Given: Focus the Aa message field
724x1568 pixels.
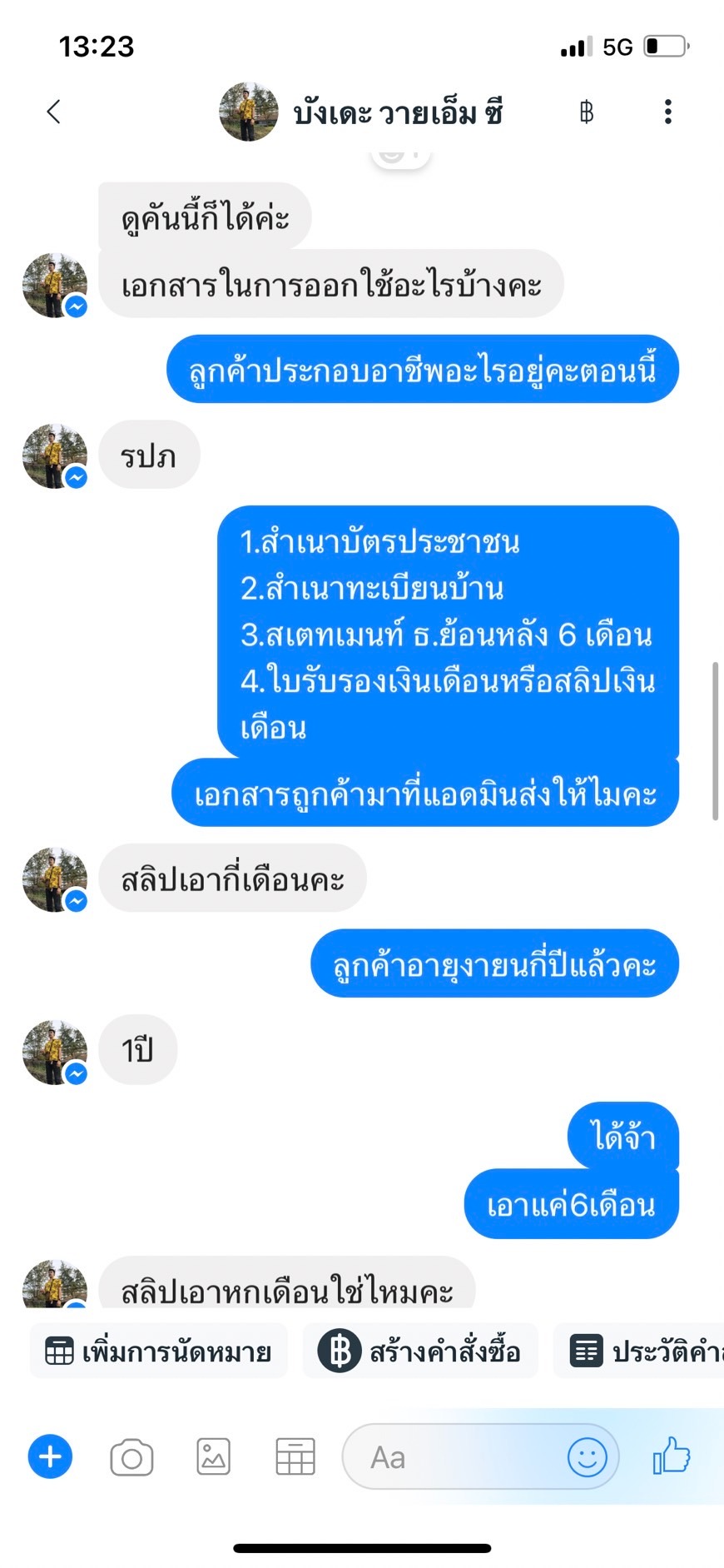Looking at the screenshot, I should pyautogui.click(x=454, y=1457).
